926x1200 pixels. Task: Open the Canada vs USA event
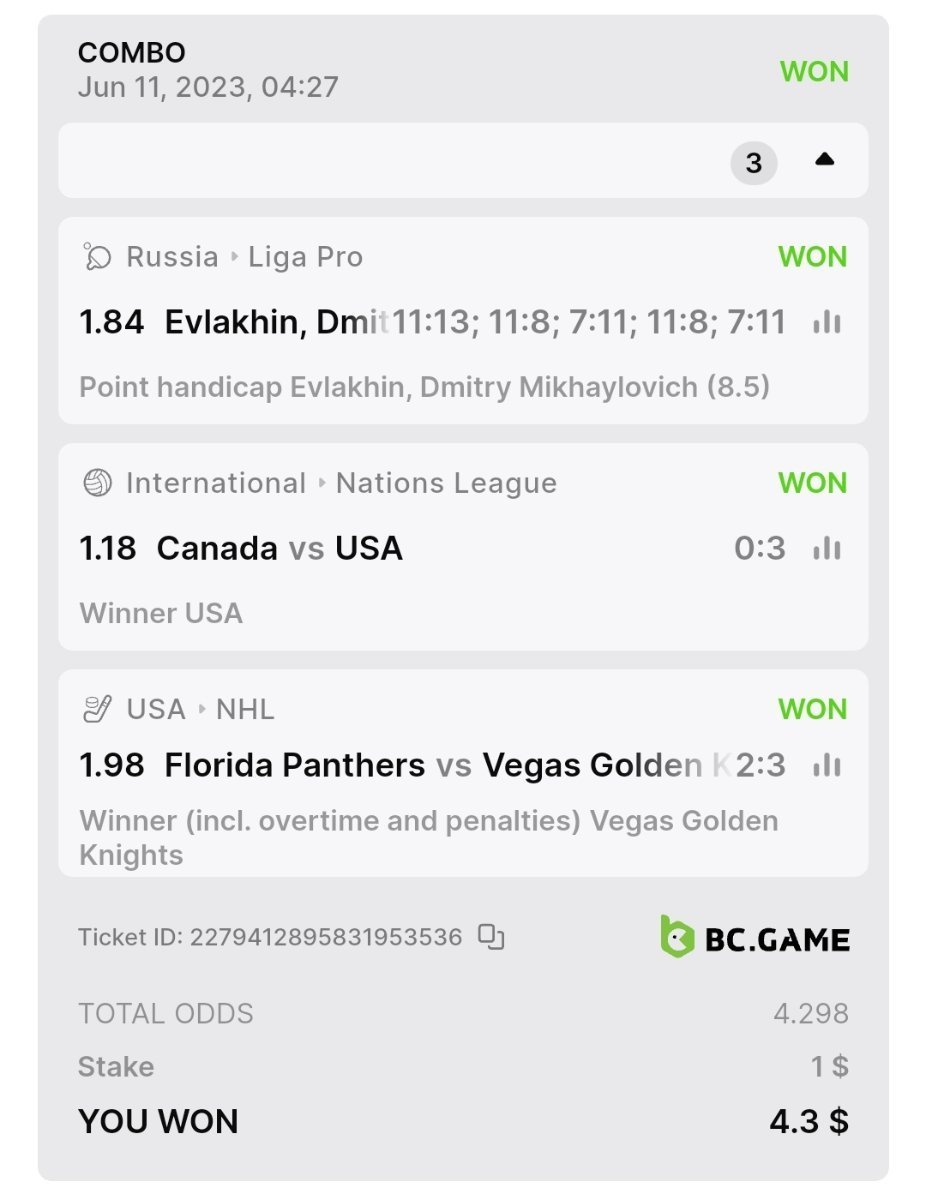[280, 548]
